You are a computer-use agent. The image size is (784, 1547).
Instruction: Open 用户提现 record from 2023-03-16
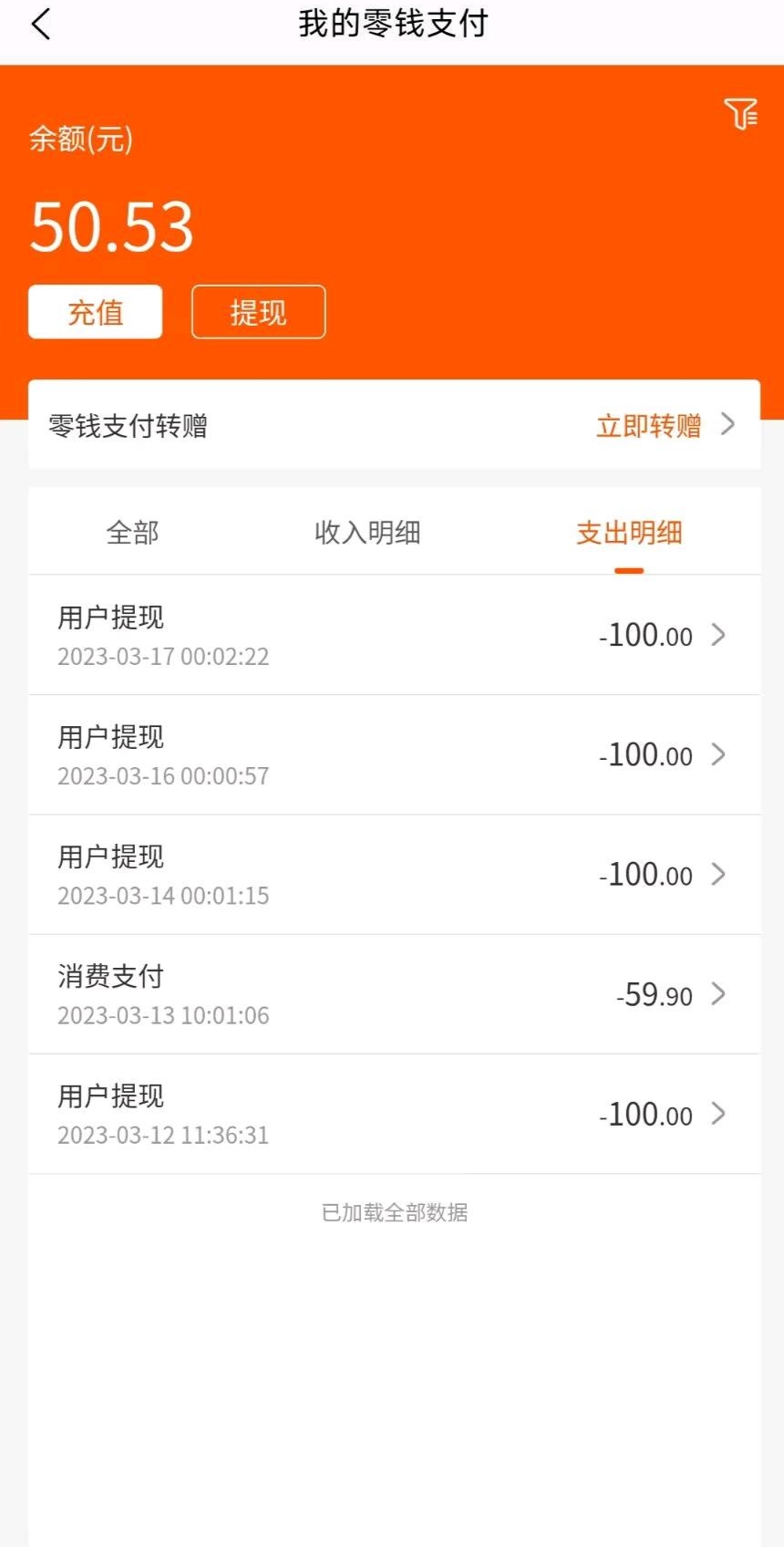point(394,755)
